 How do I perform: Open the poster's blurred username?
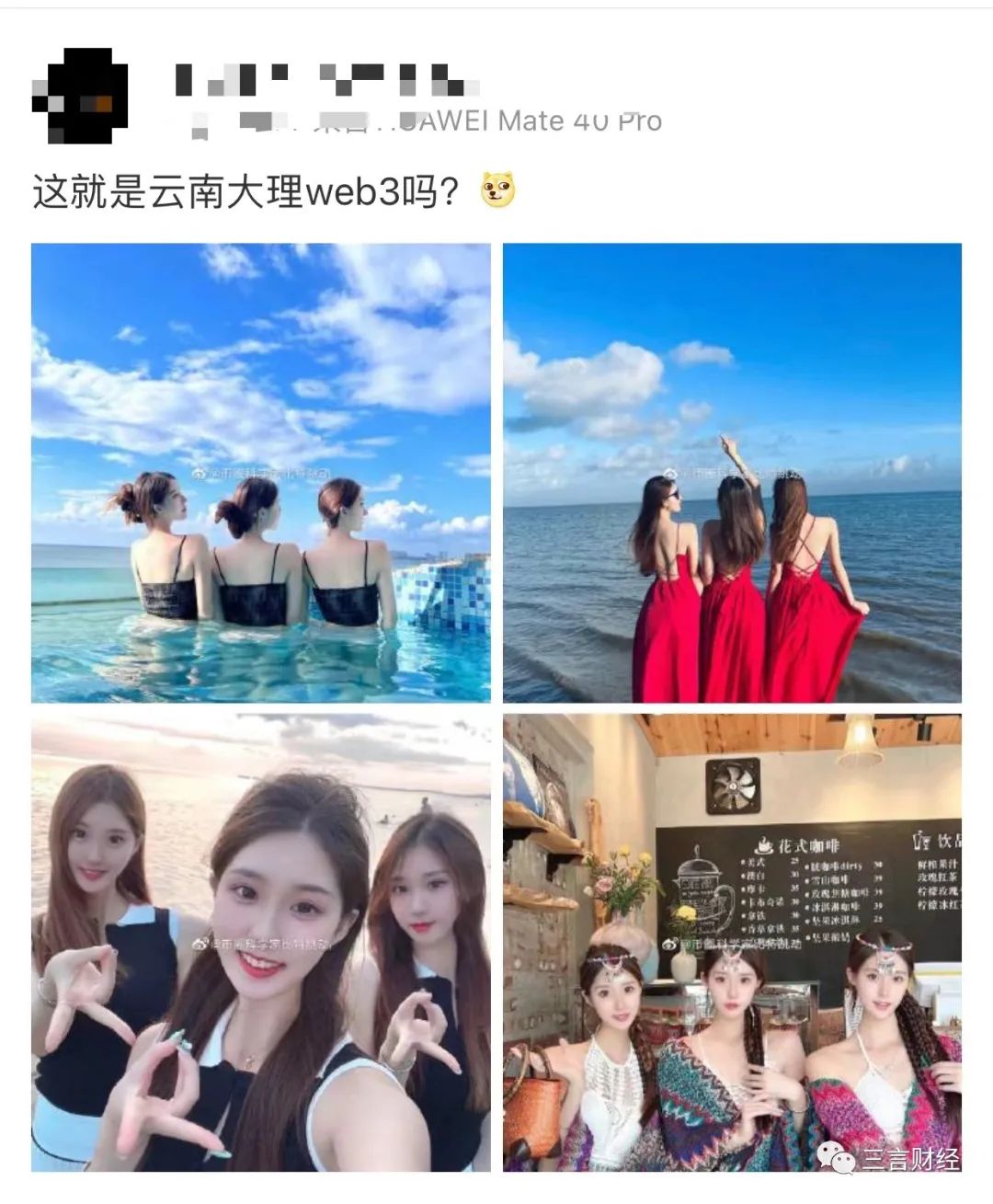coord(326,78)
